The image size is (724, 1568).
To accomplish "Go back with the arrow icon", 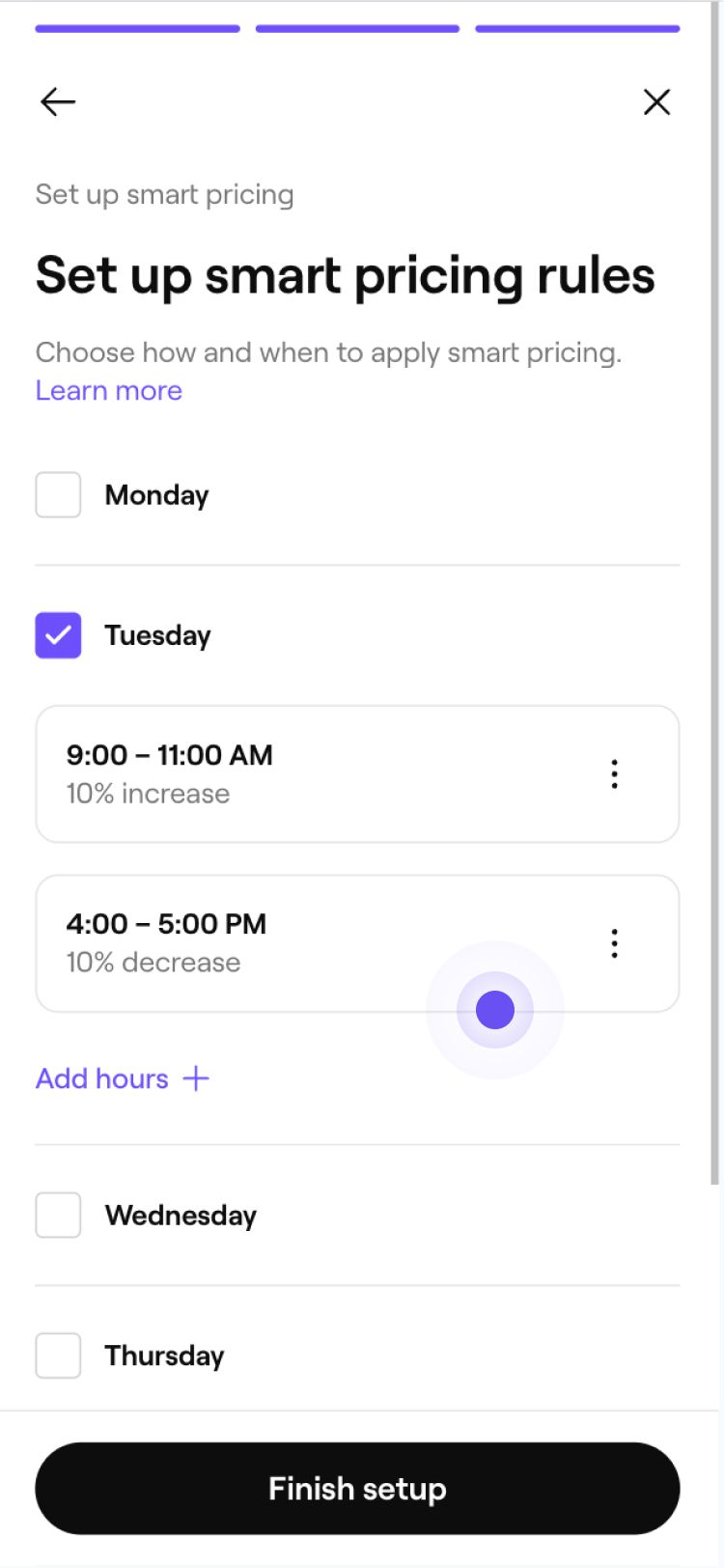I will coord(58,101).
